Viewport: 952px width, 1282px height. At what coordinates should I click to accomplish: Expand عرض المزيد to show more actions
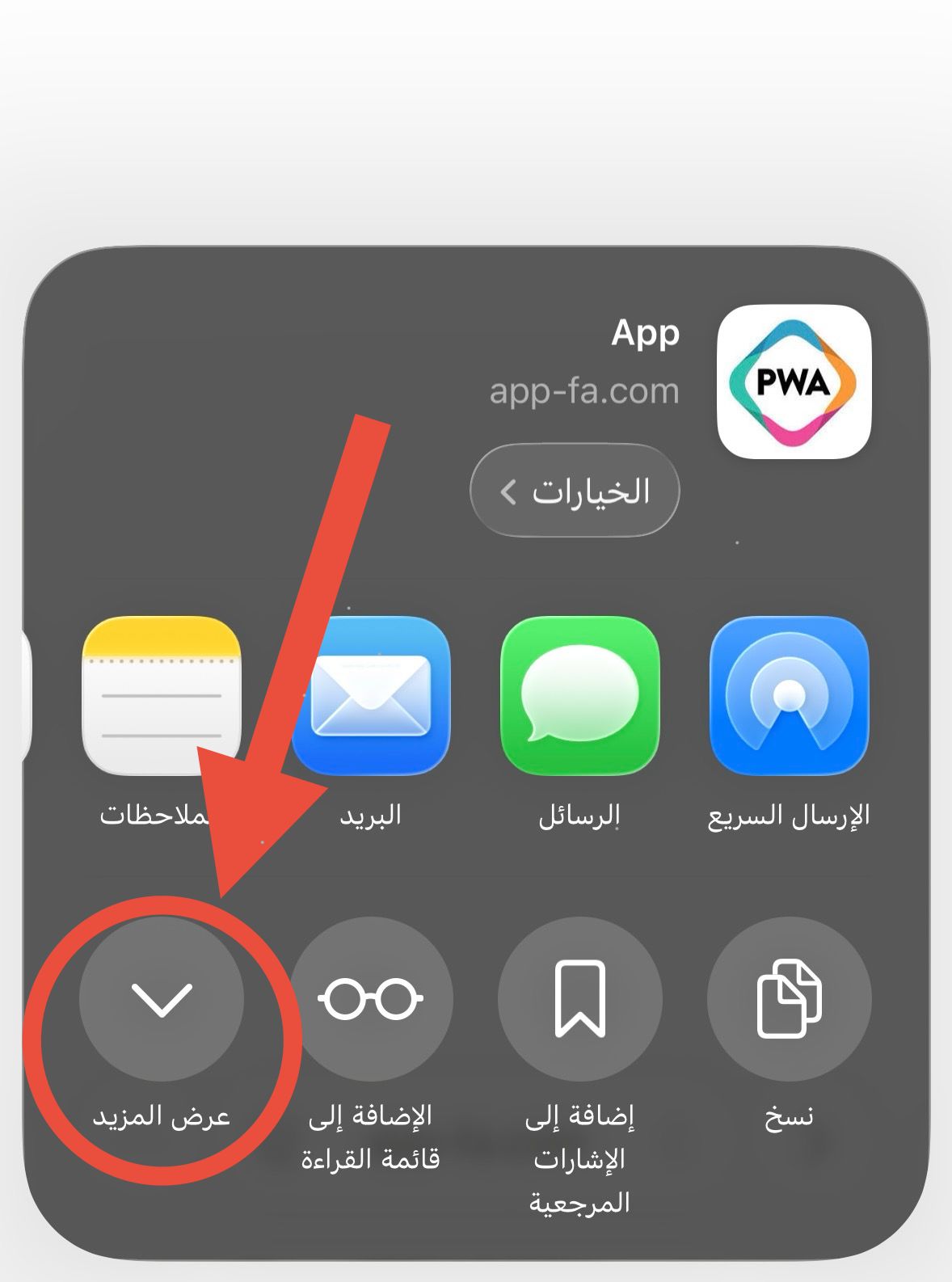pyautogui.click(x=162, y=999)
